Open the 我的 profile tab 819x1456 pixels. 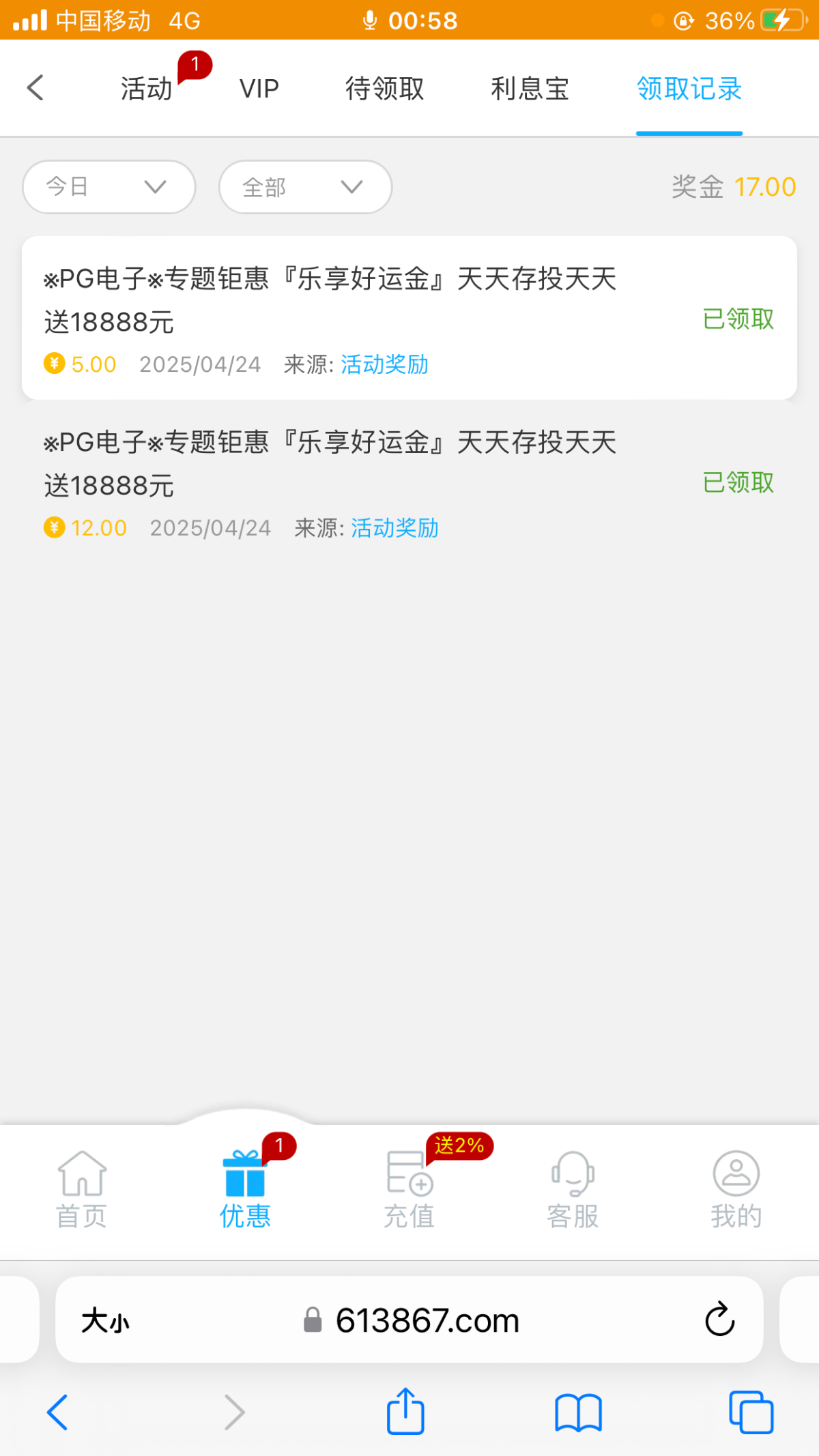(x=736, y=1190)
